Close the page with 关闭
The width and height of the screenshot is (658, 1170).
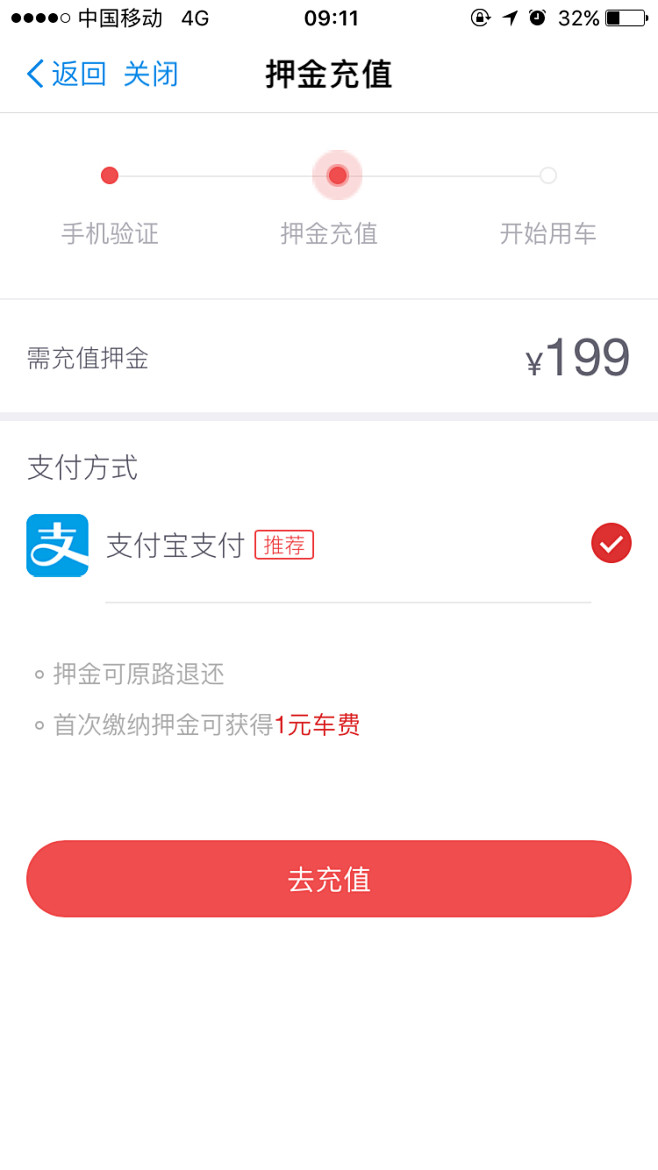[x=151, y=75]
